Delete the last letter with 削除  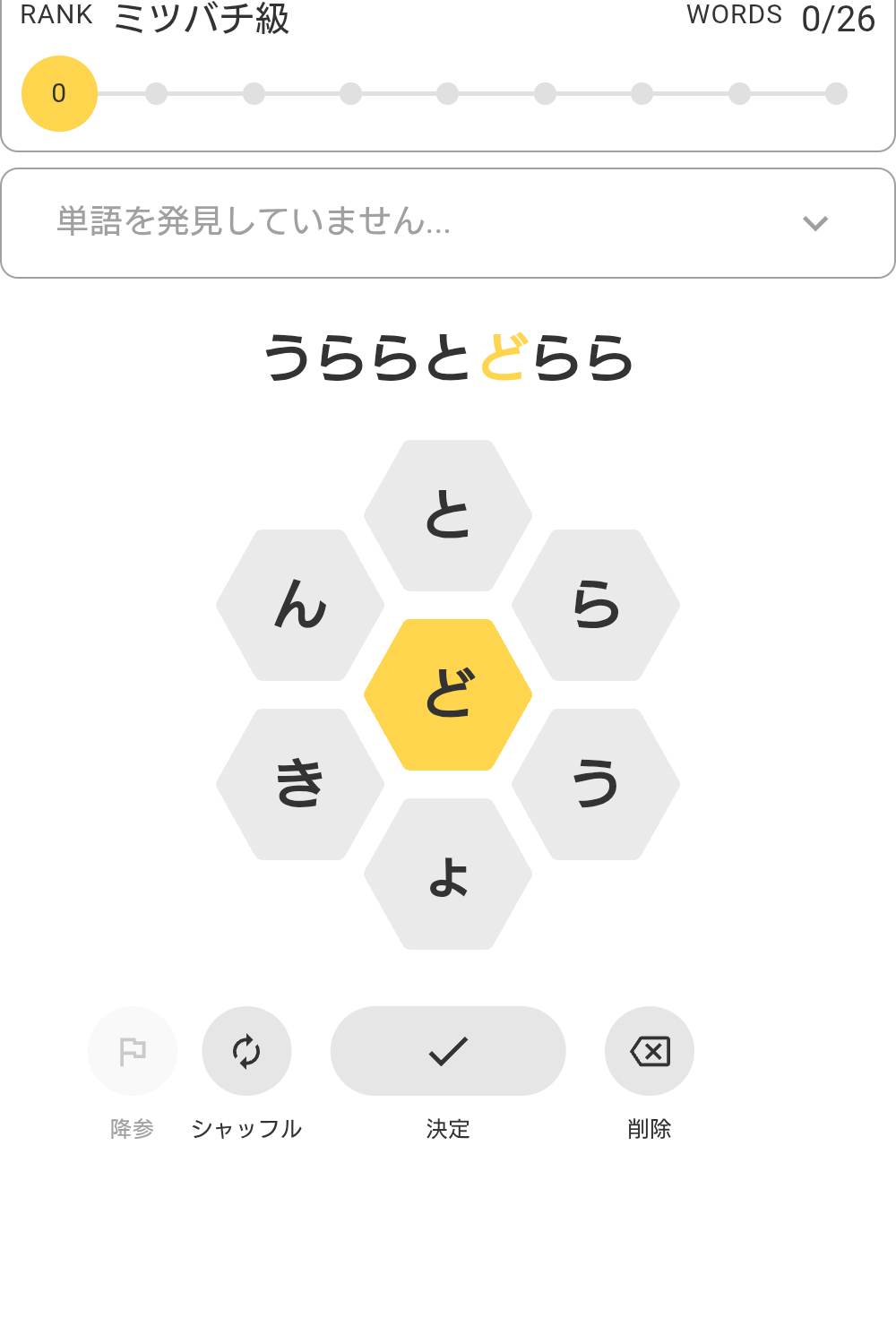tap(650, 1051)
